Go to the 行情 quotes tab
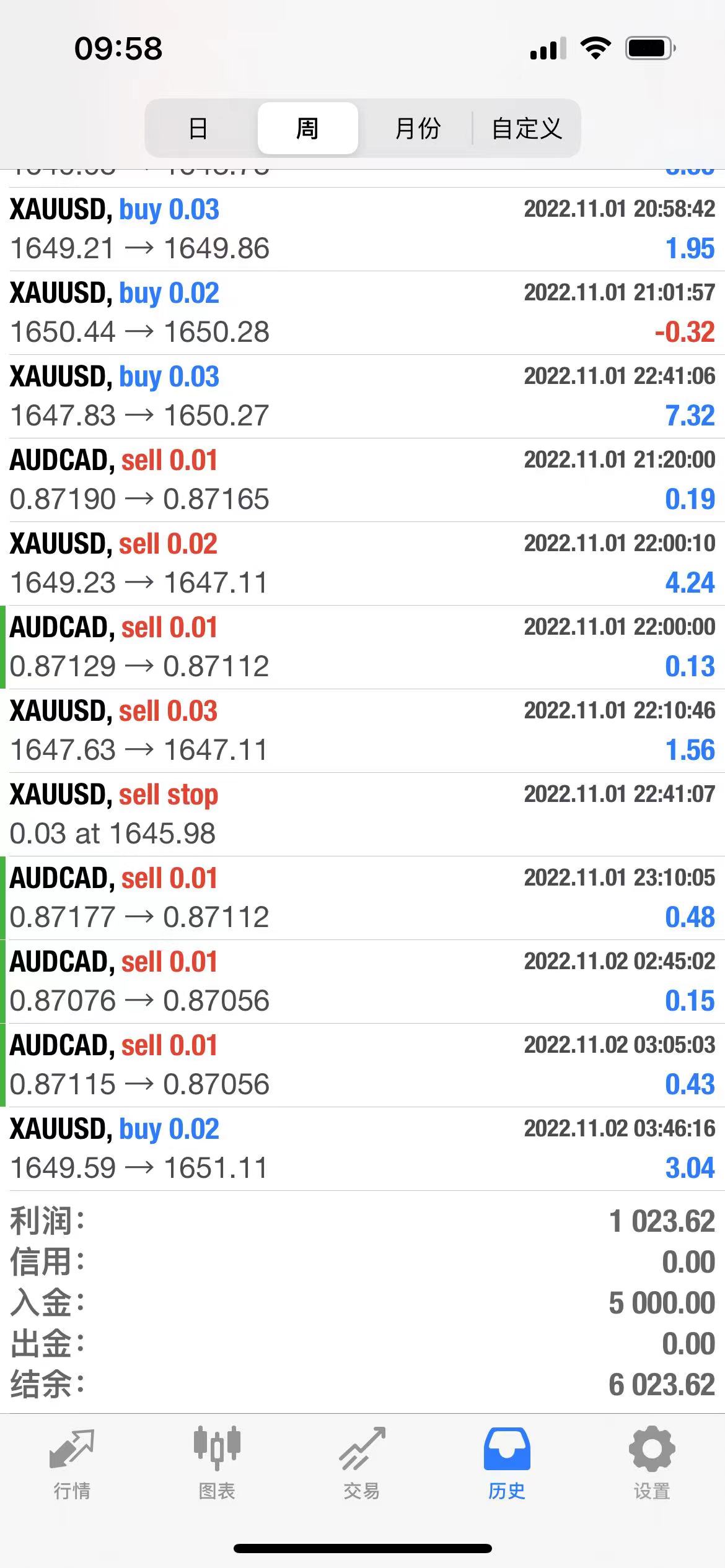725x1568 pixels. coord(72,1464)
